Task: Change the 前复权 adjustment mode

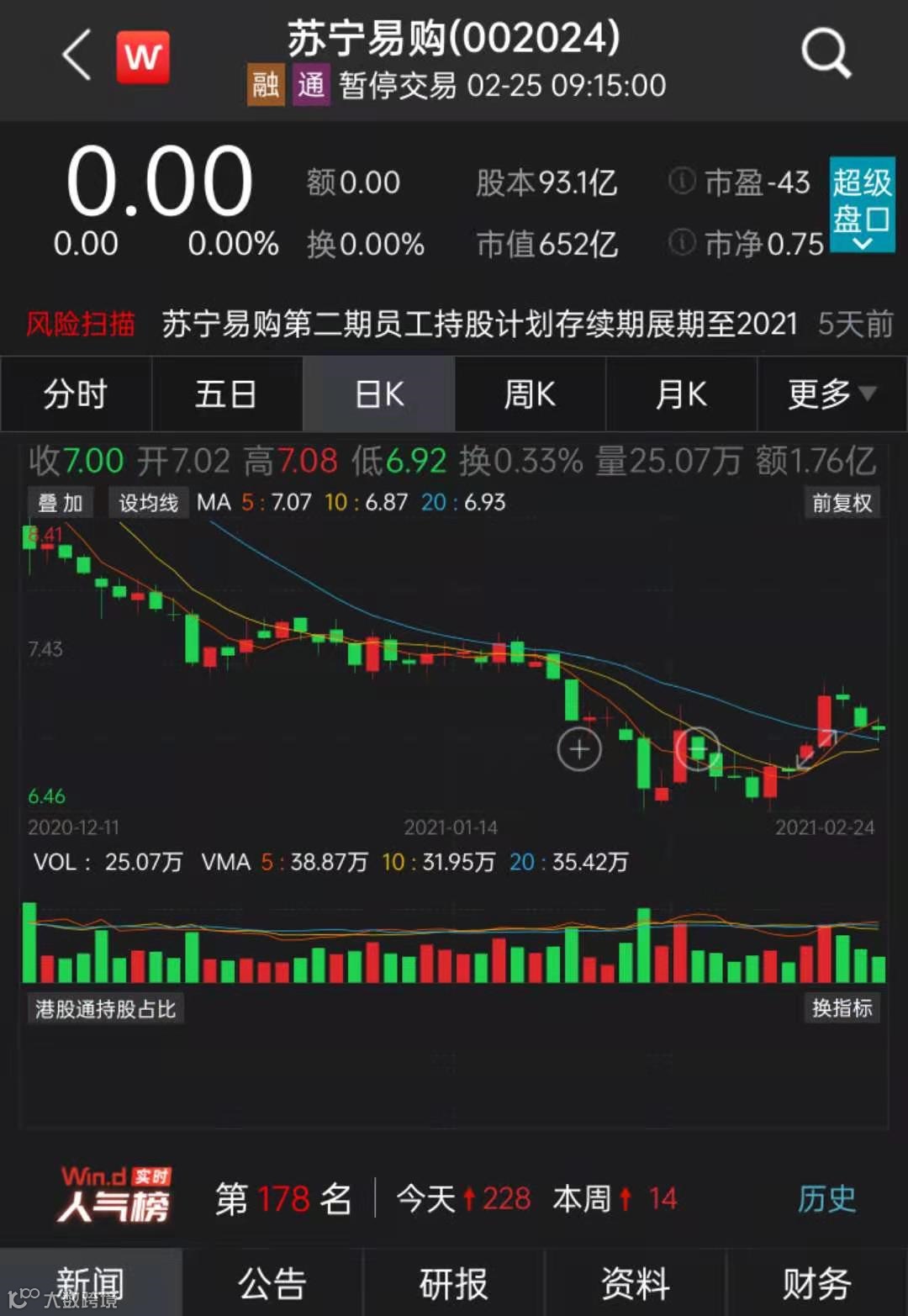Action: (x=842, y=503)
